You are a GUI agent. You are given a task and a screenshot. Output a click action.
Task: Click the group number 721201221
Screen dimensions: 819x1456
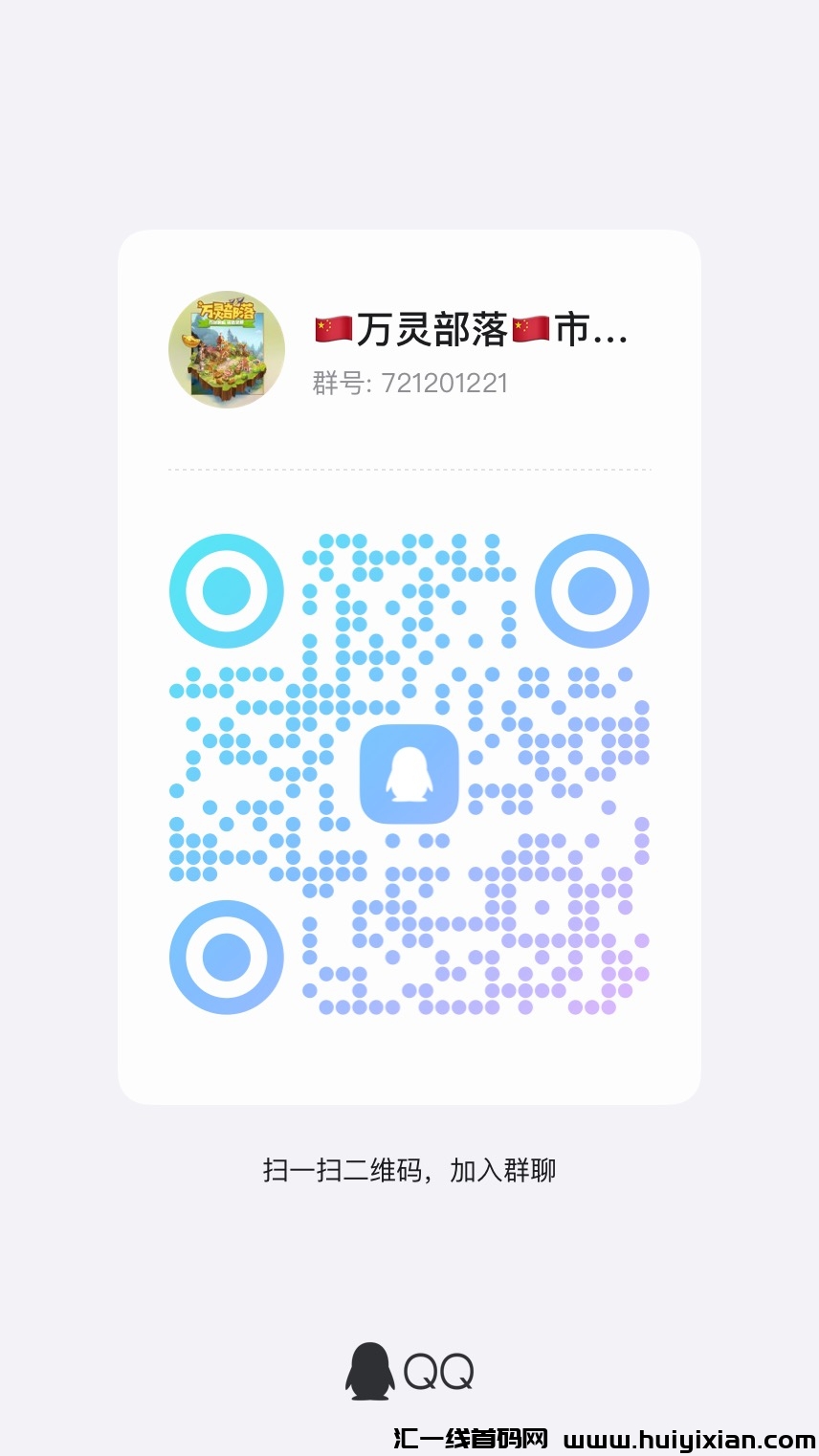coord(446,383)
